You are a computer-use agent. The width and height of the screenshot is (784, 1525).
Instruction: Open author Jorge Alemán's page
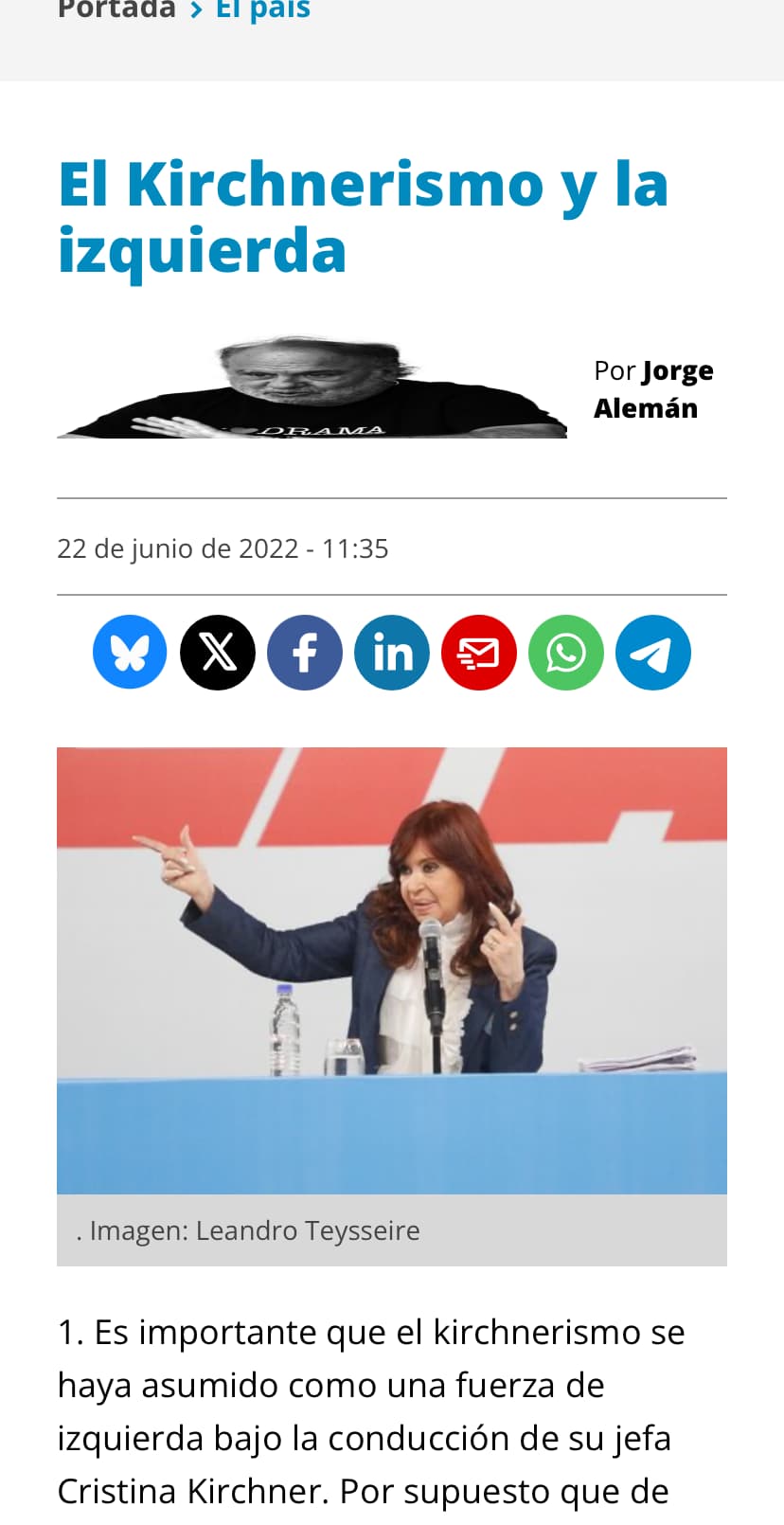pyautogui.click(x=653, y=389)
